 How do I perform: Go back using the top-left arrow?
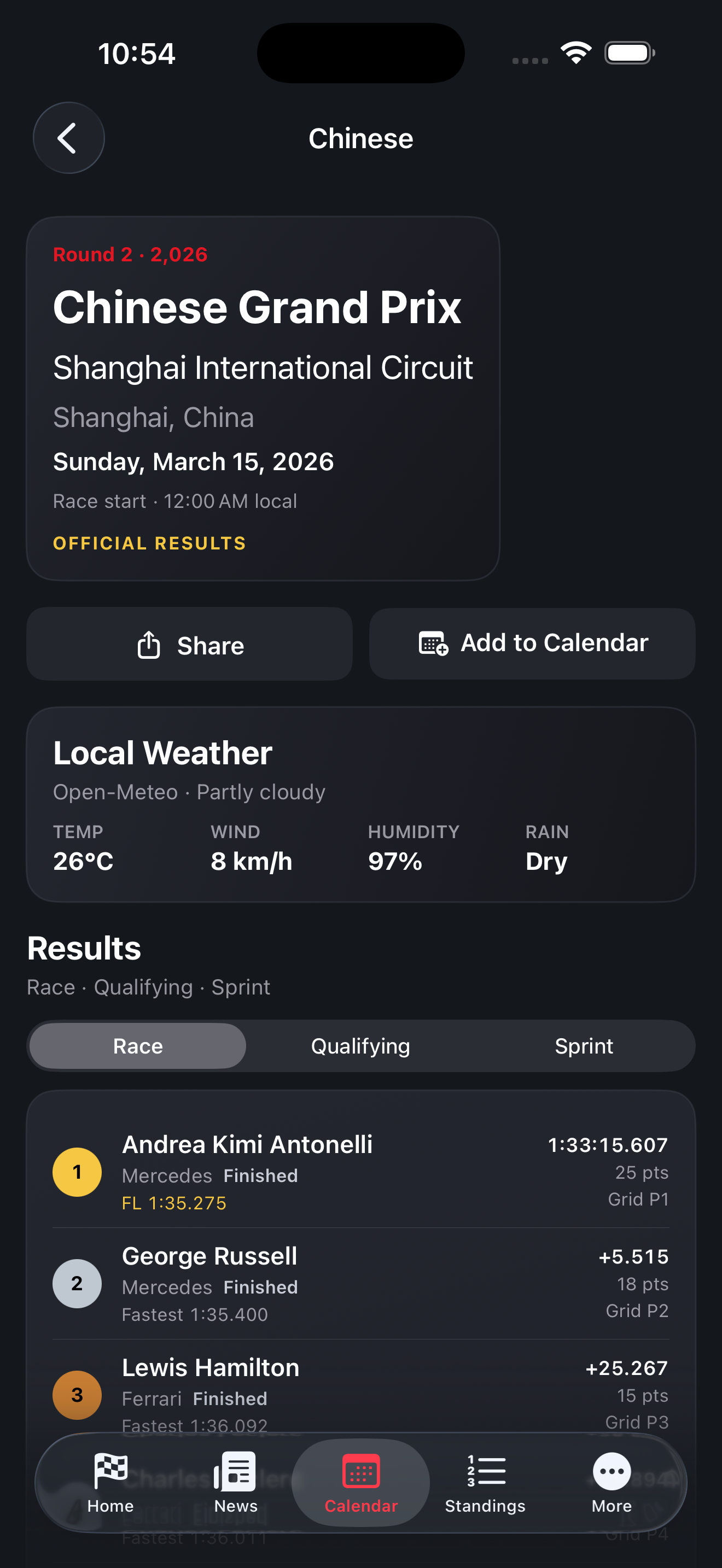tap(69, 138)
